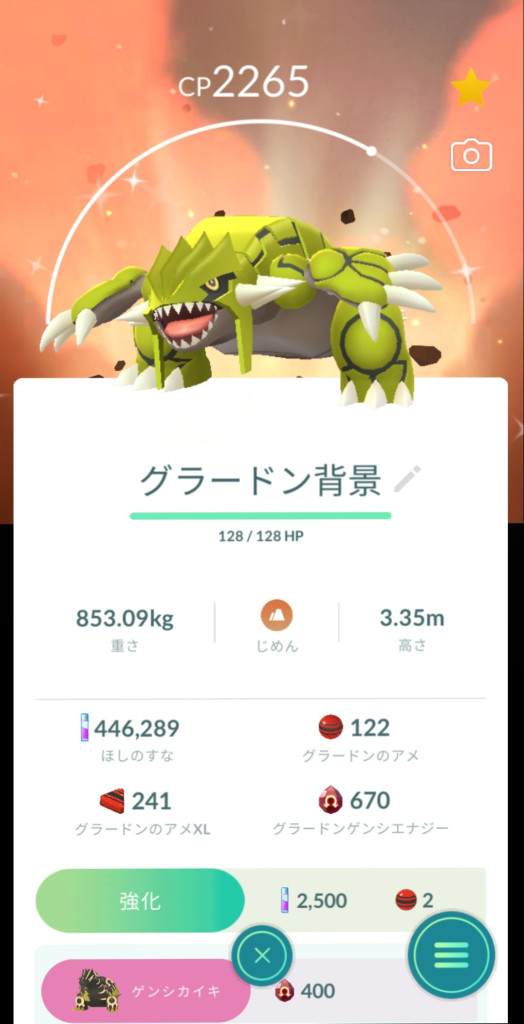524x1024 pixels.
Task: Power up with the 強化 button
Action: click(140, 901)
